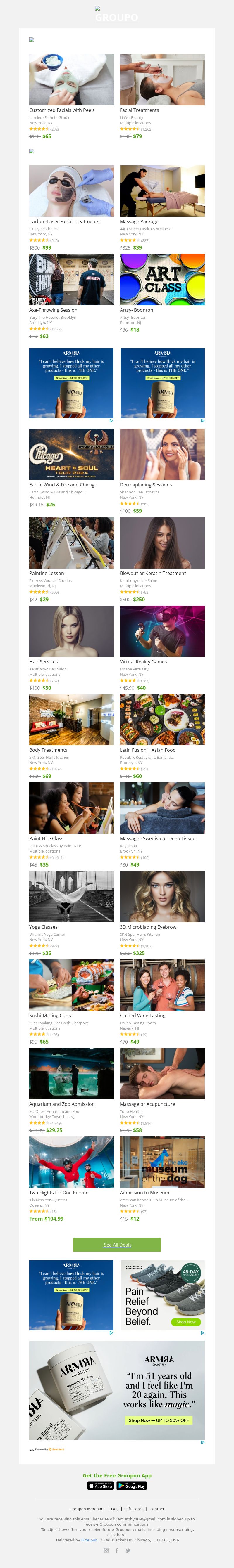Open the Contact link

tap(156, 1509)
